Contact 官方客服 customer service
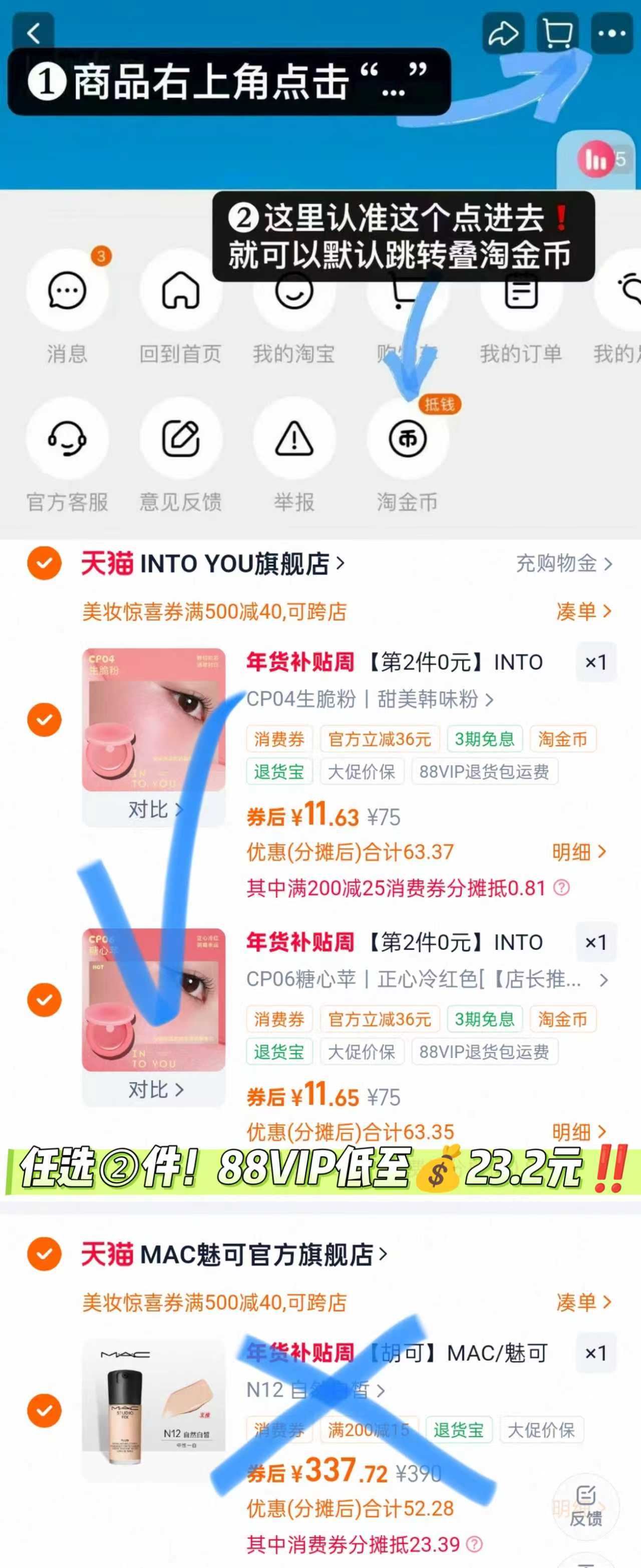The image size is (641, 1568). 67,440
